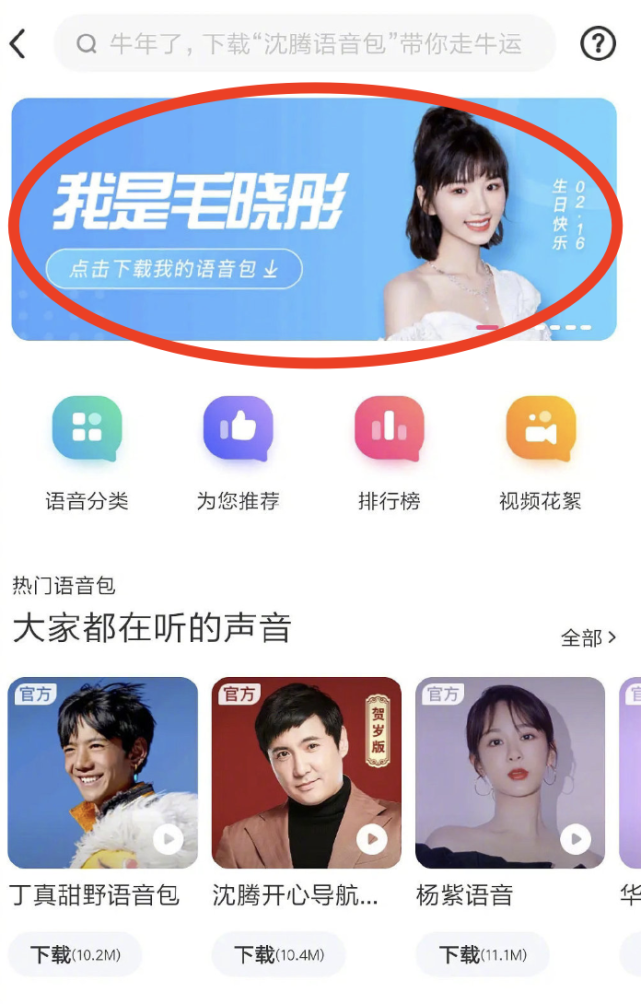The image size is (641, 1004).
Task: Open the 毛晓彤 voice pack banner
Action: coord(313,219)
